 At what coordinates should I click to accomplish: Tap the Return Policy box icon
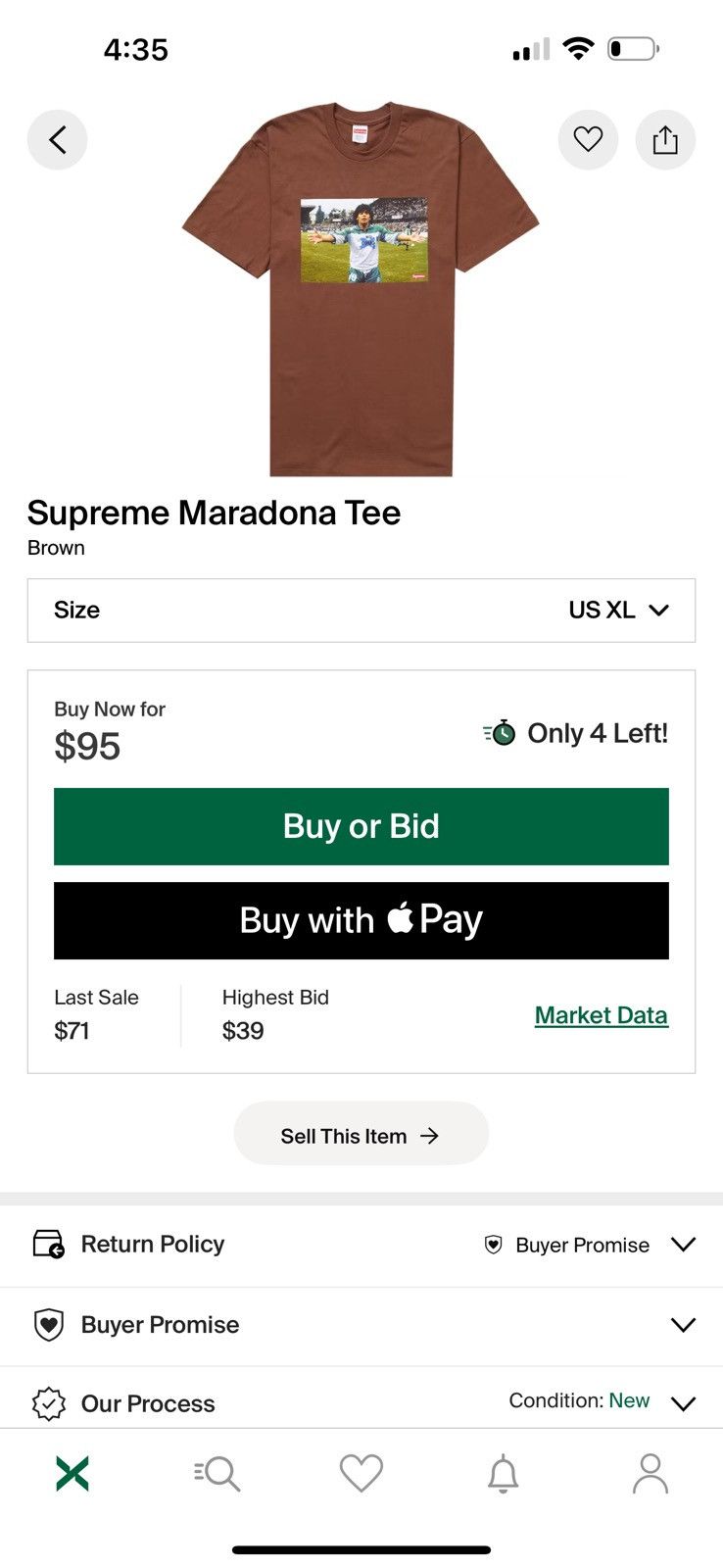pyautogui.click(x=48, y=1244)
